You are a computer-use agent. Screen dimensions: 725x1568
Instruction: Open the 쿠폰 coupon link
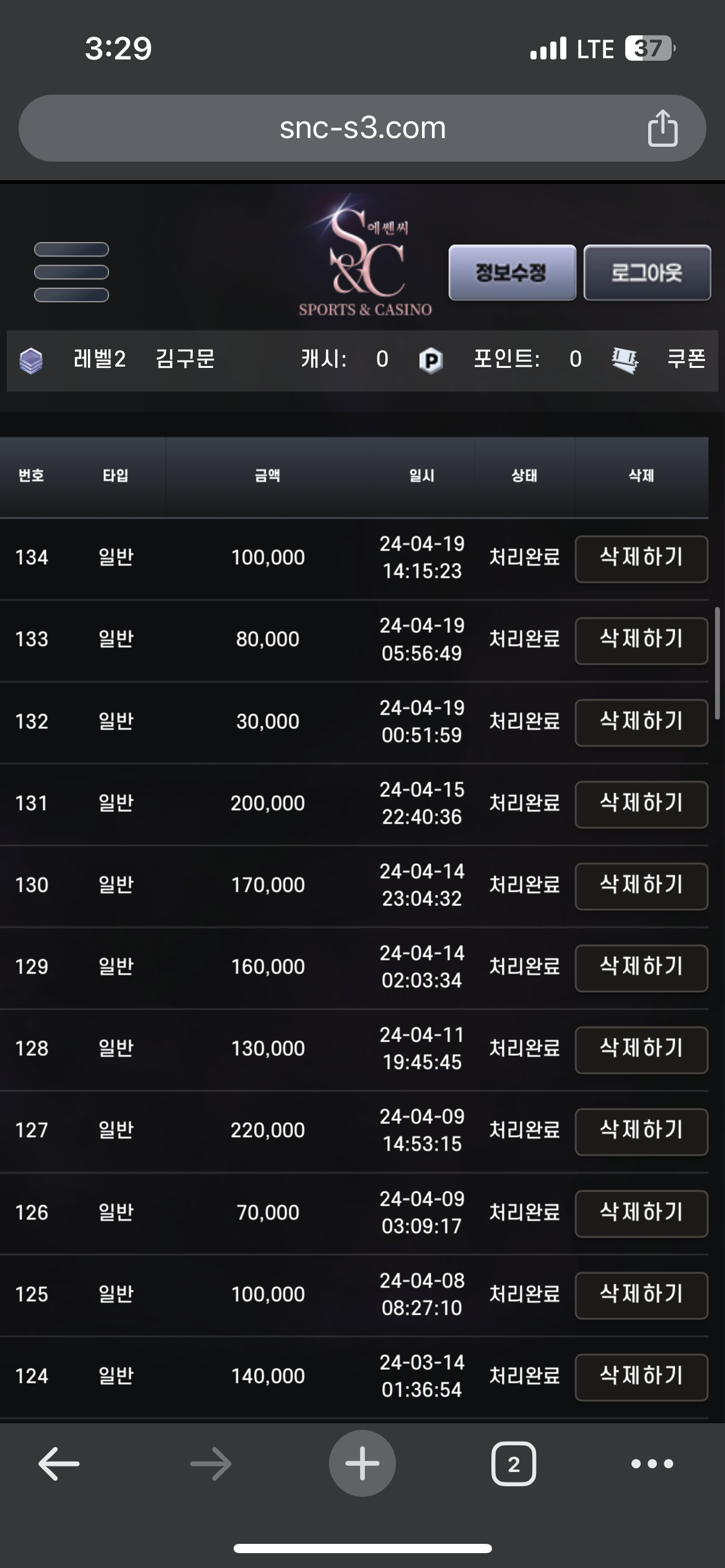click(686, 359)
